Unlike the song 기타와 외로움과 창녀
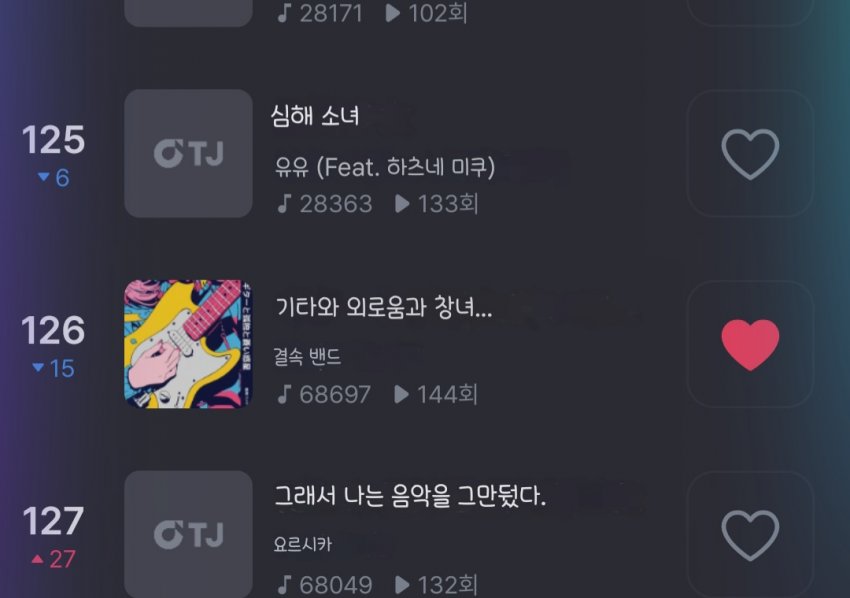Viewport: 850px width, 598px height. coord(750,344)
